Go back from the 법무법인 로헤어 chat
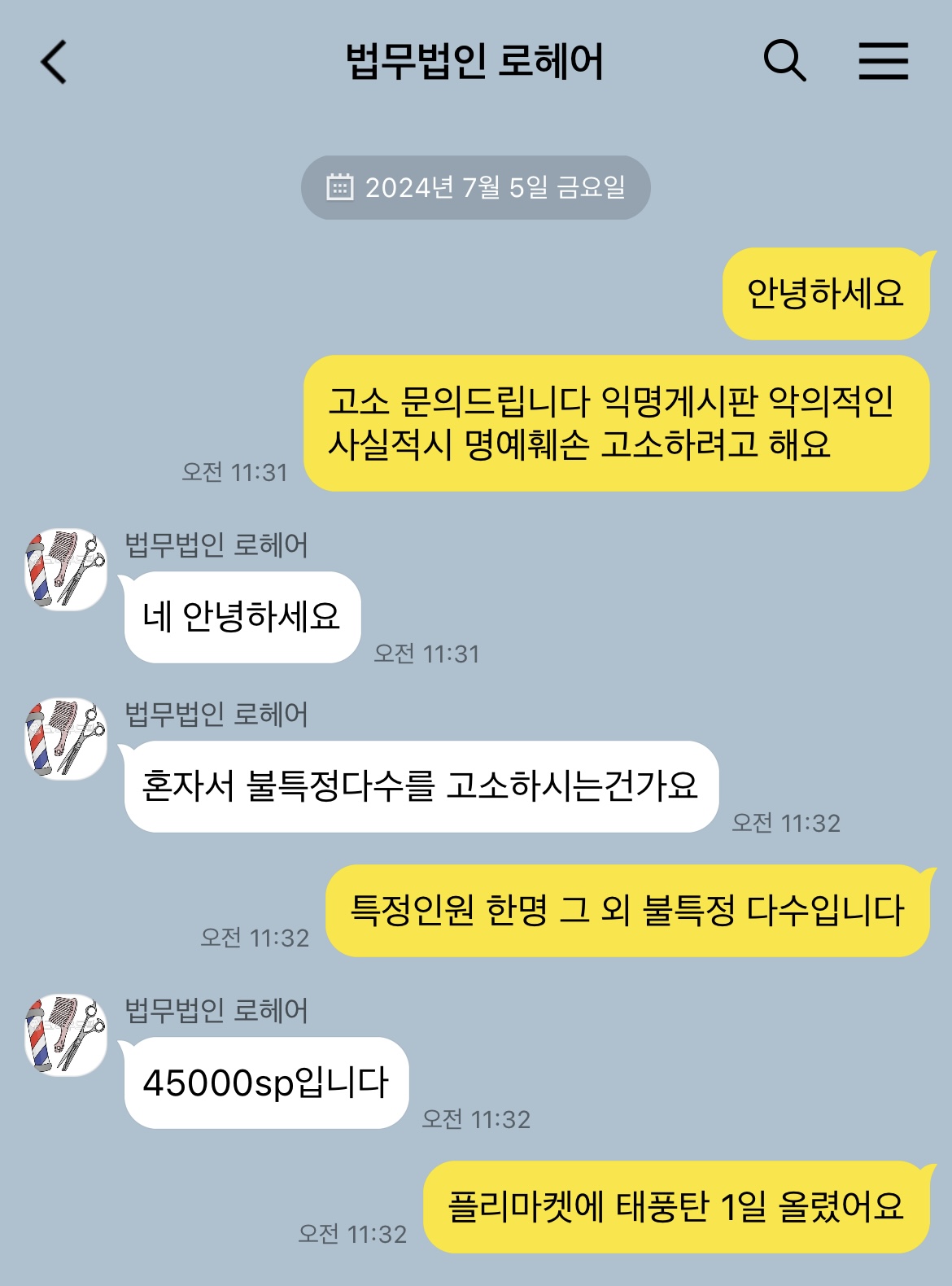The image size is (952, 1286). [54, 63]
